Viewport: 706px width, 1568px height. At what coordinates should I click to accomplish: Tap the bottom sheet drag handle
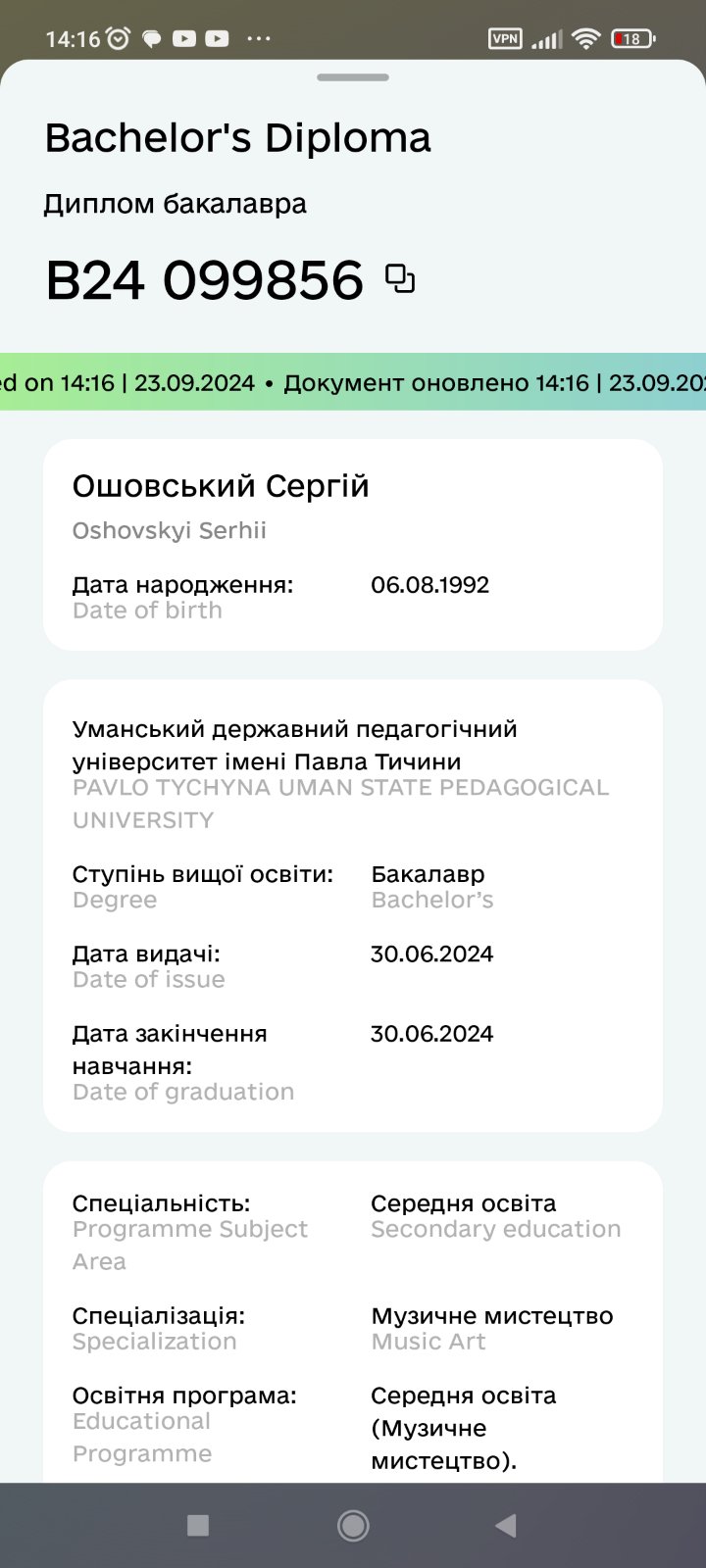click(x=353, y=77)
